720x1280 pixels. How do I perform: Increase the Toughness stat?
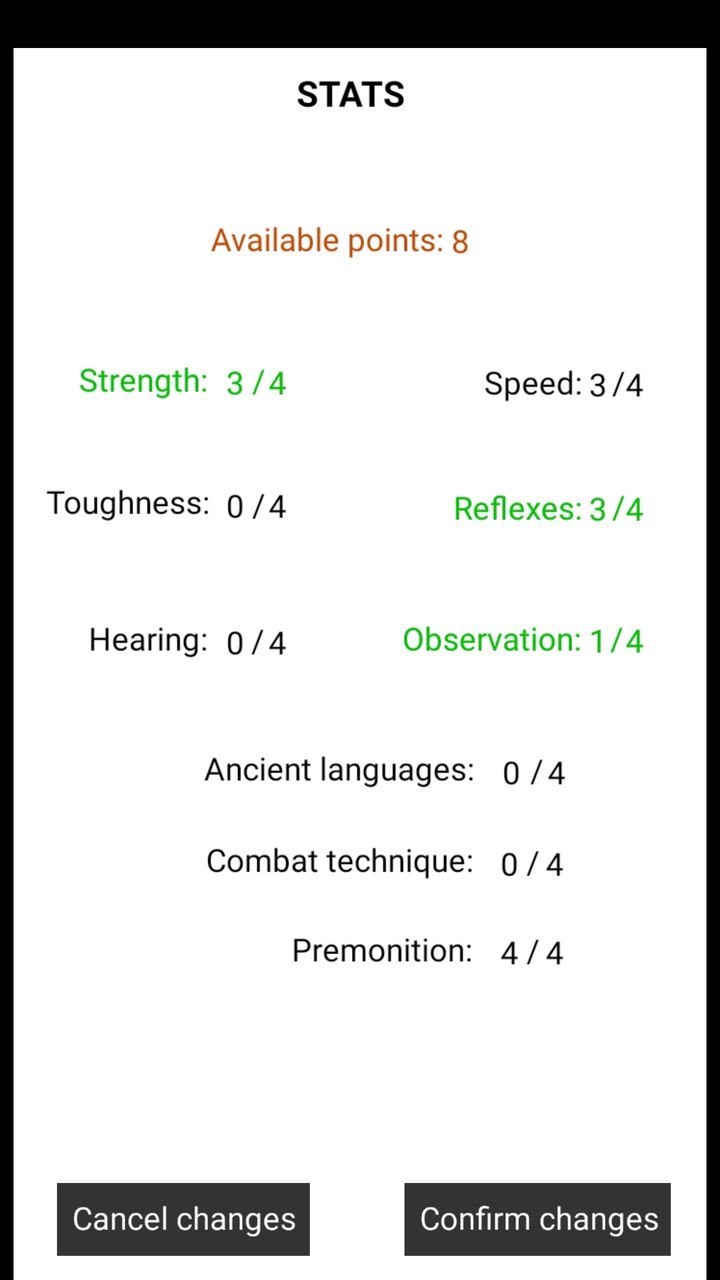(166, 505)
